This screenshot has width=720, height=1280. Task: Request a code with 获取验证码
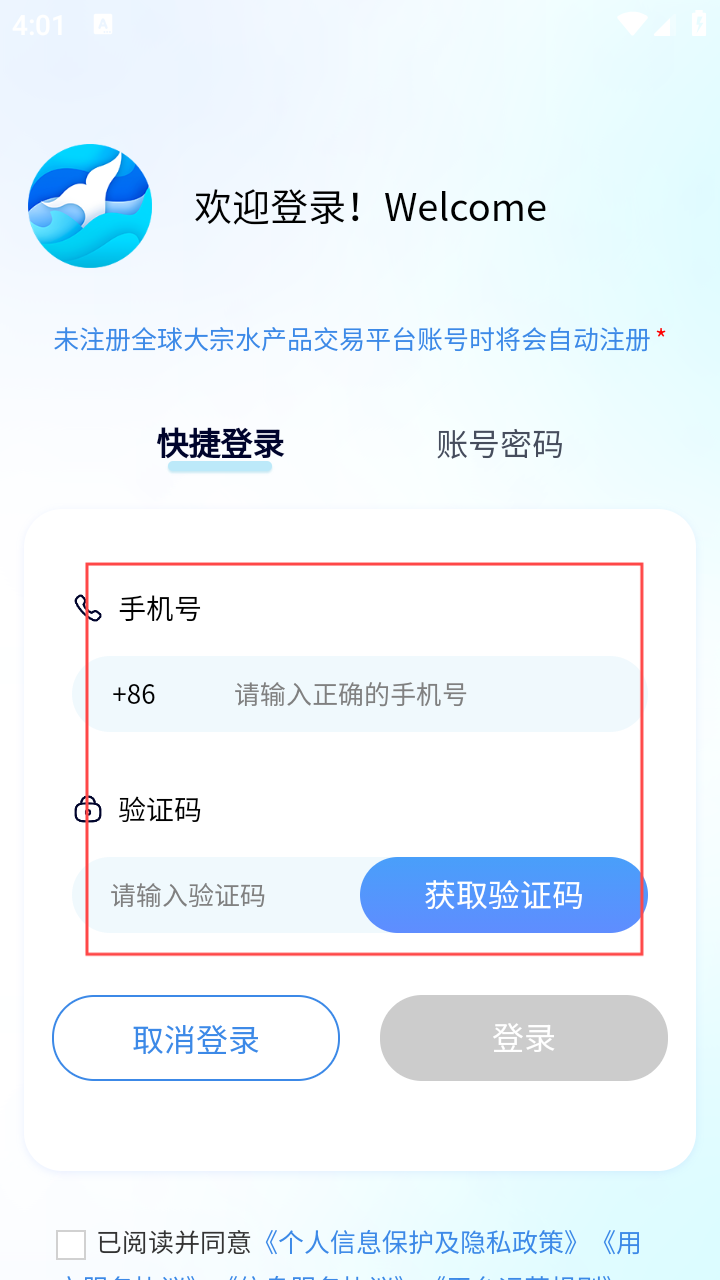click(504, 895)
